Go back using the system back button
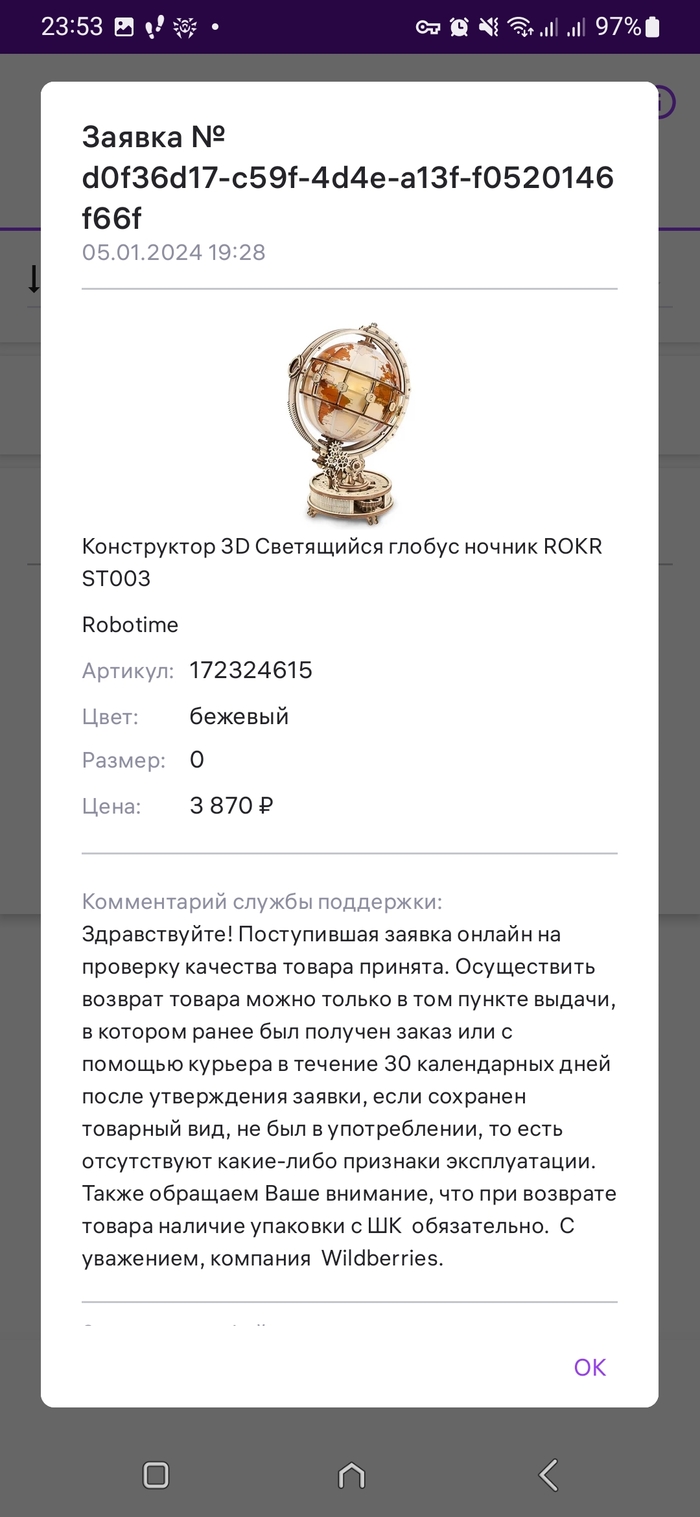This screenshot has width=700, height=1517. pyautogui.click(x=547, y=1474)
